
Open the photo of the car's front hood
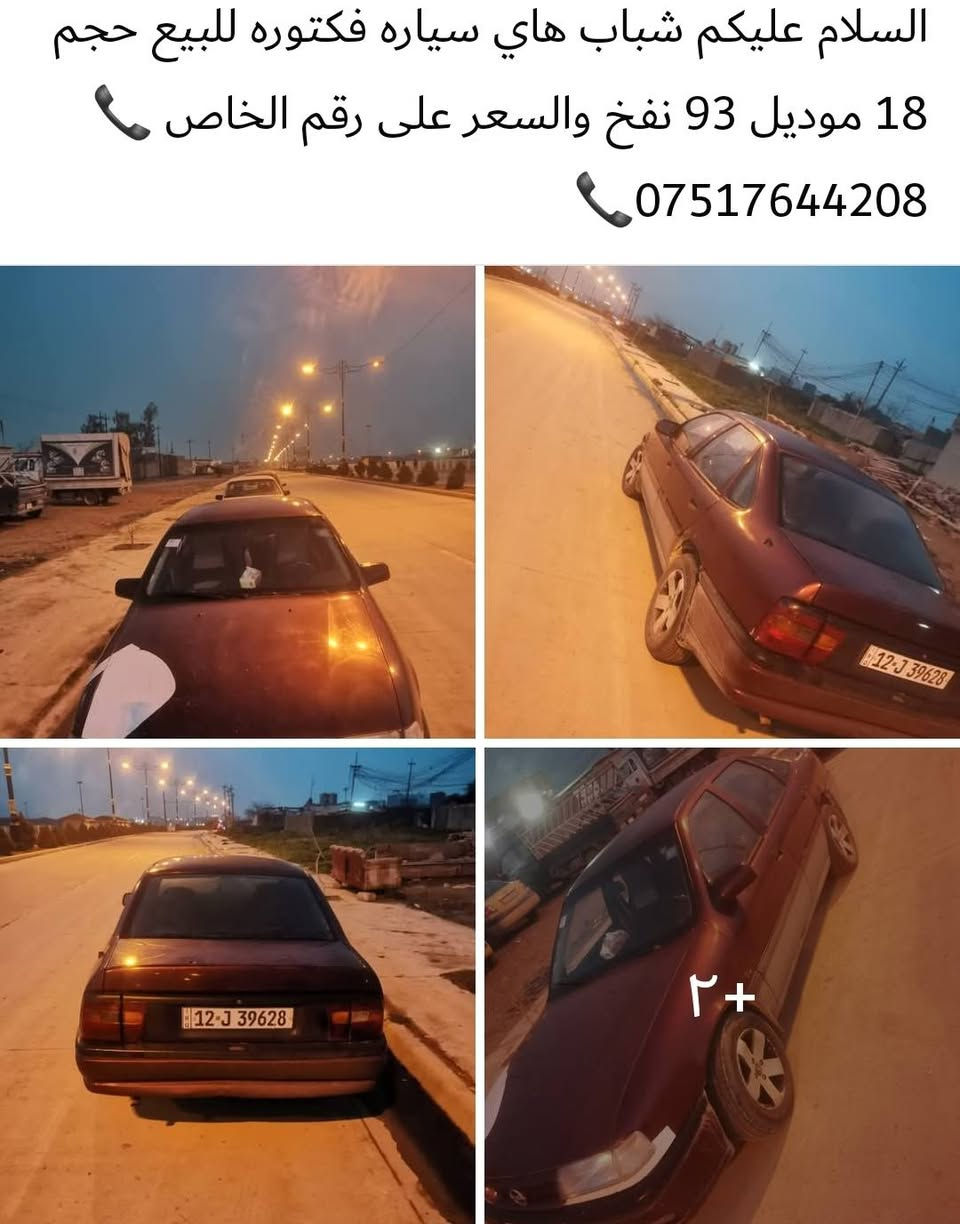[x=237, y=502]
